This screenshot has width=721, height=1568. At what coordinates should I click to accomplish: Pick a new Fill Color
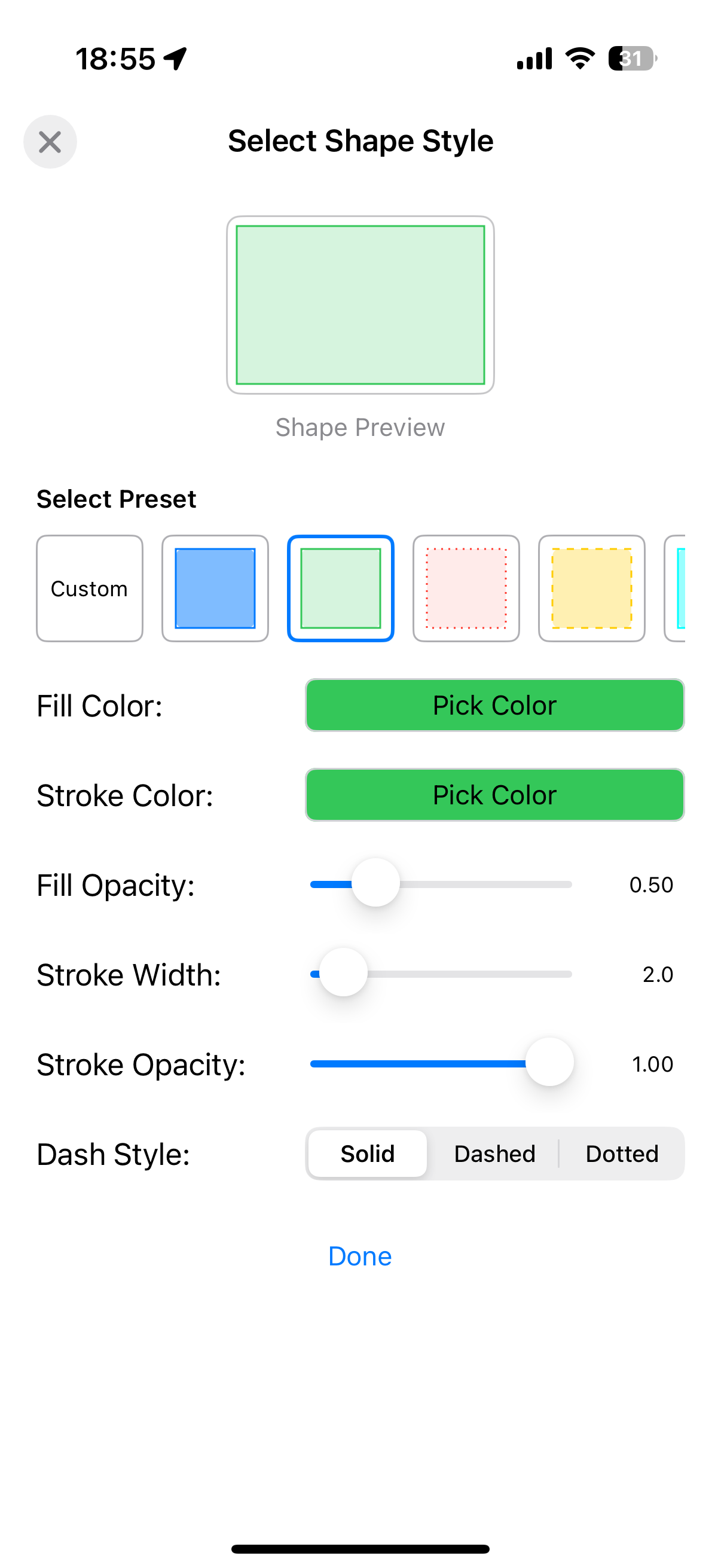coord(494,705)
